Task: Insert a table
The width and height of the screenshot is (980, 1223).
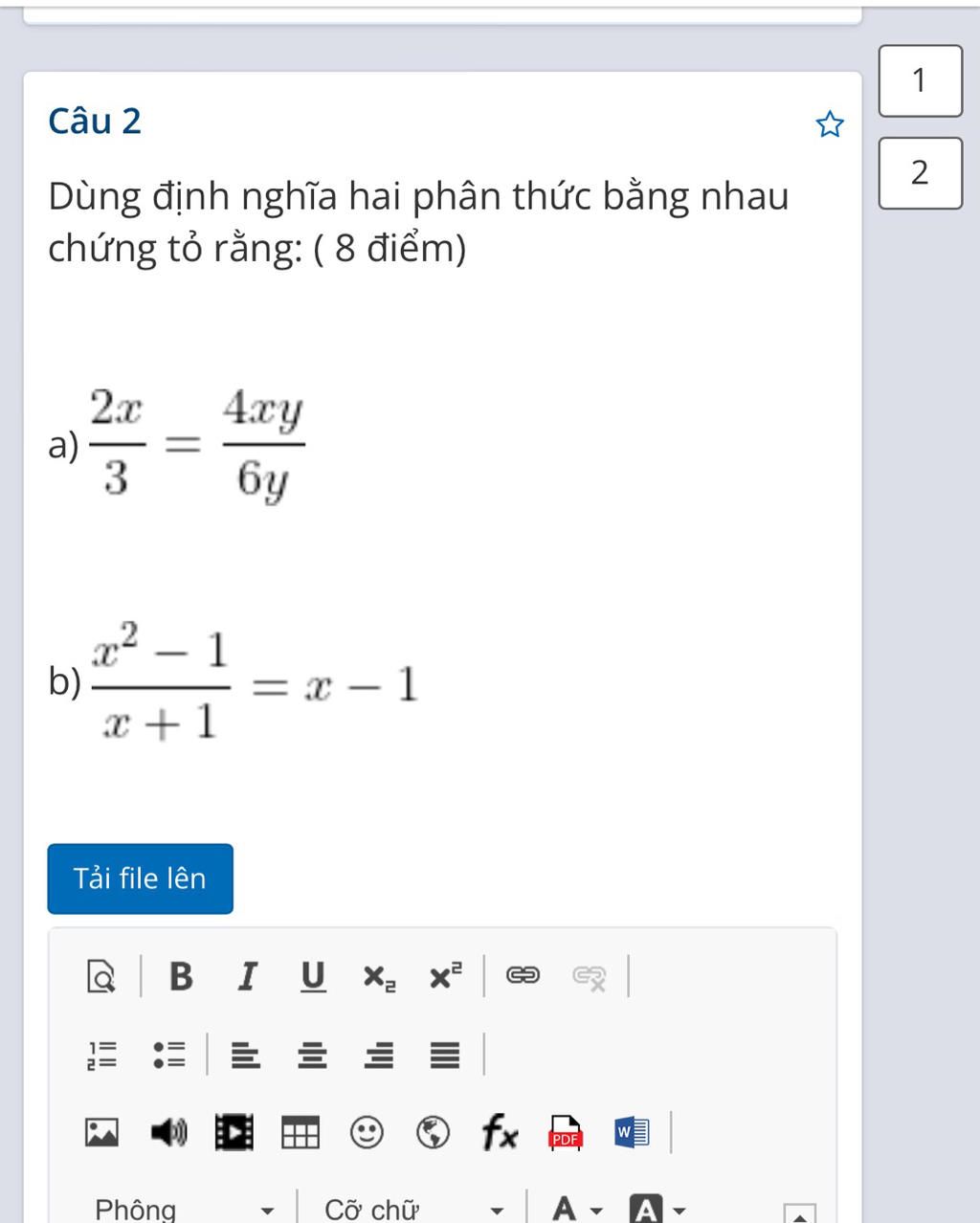Action: pos(300,1133)
